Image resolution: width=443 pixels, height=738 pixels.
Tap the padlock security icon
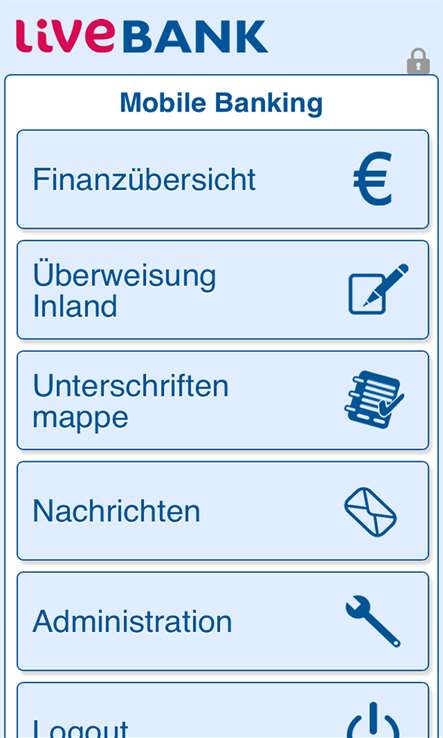coord(418,61)
